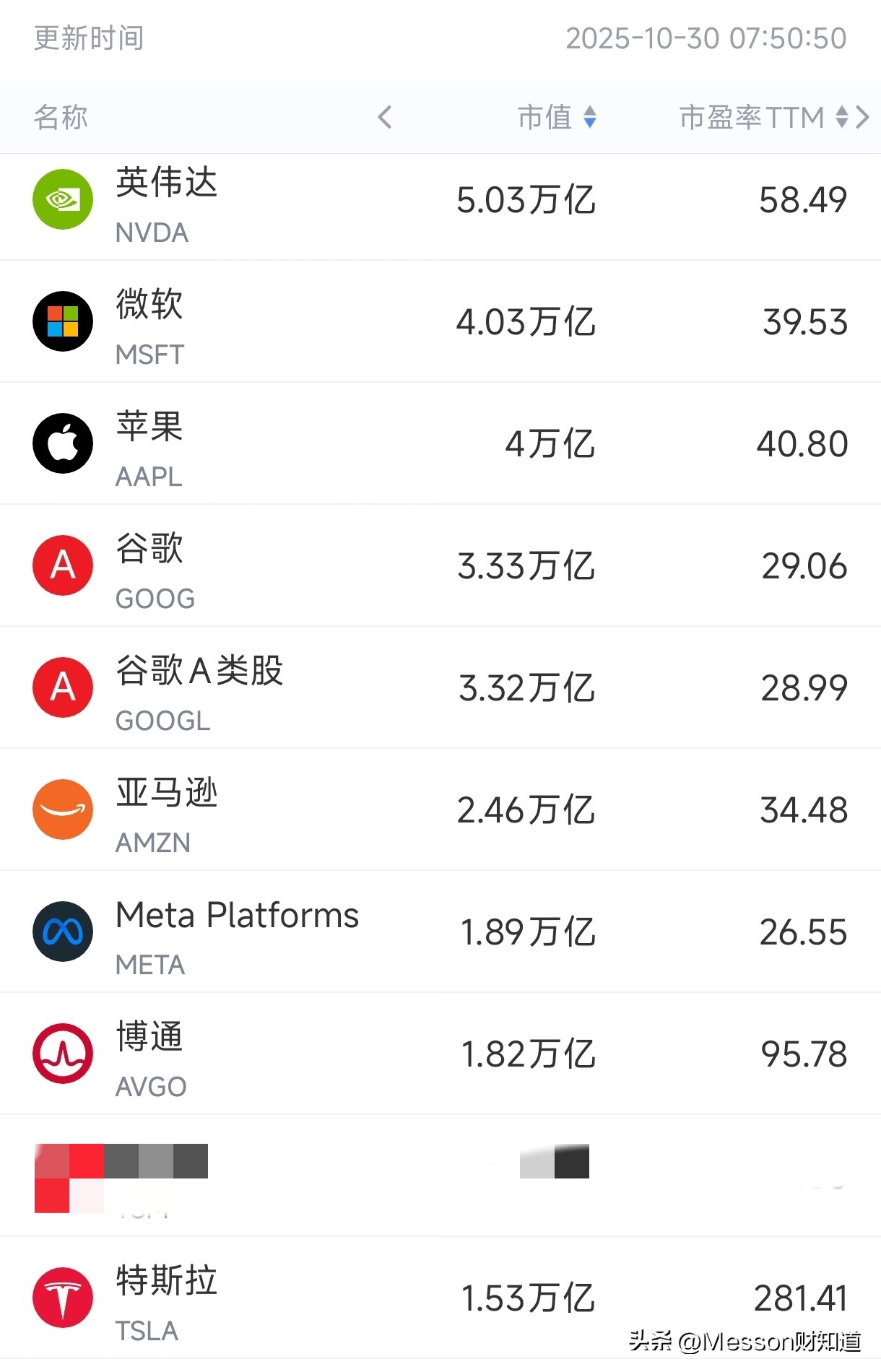The image size is (881, 1372).
Task: Click the 更新时间 timestamp field
Action: 88,39
